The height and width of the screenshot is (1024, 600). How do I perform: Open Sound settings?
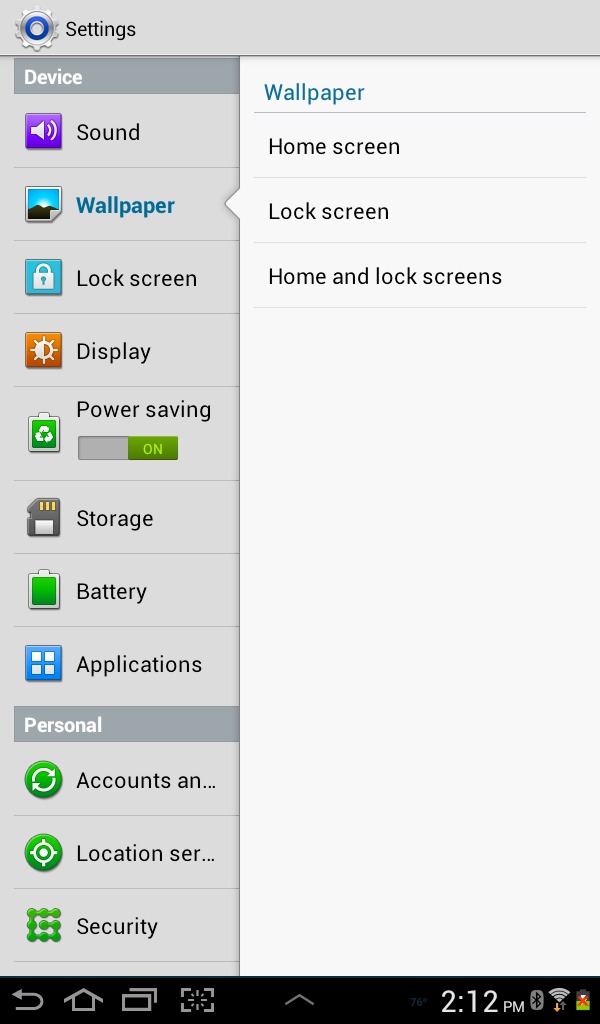[x=127, y=131]
